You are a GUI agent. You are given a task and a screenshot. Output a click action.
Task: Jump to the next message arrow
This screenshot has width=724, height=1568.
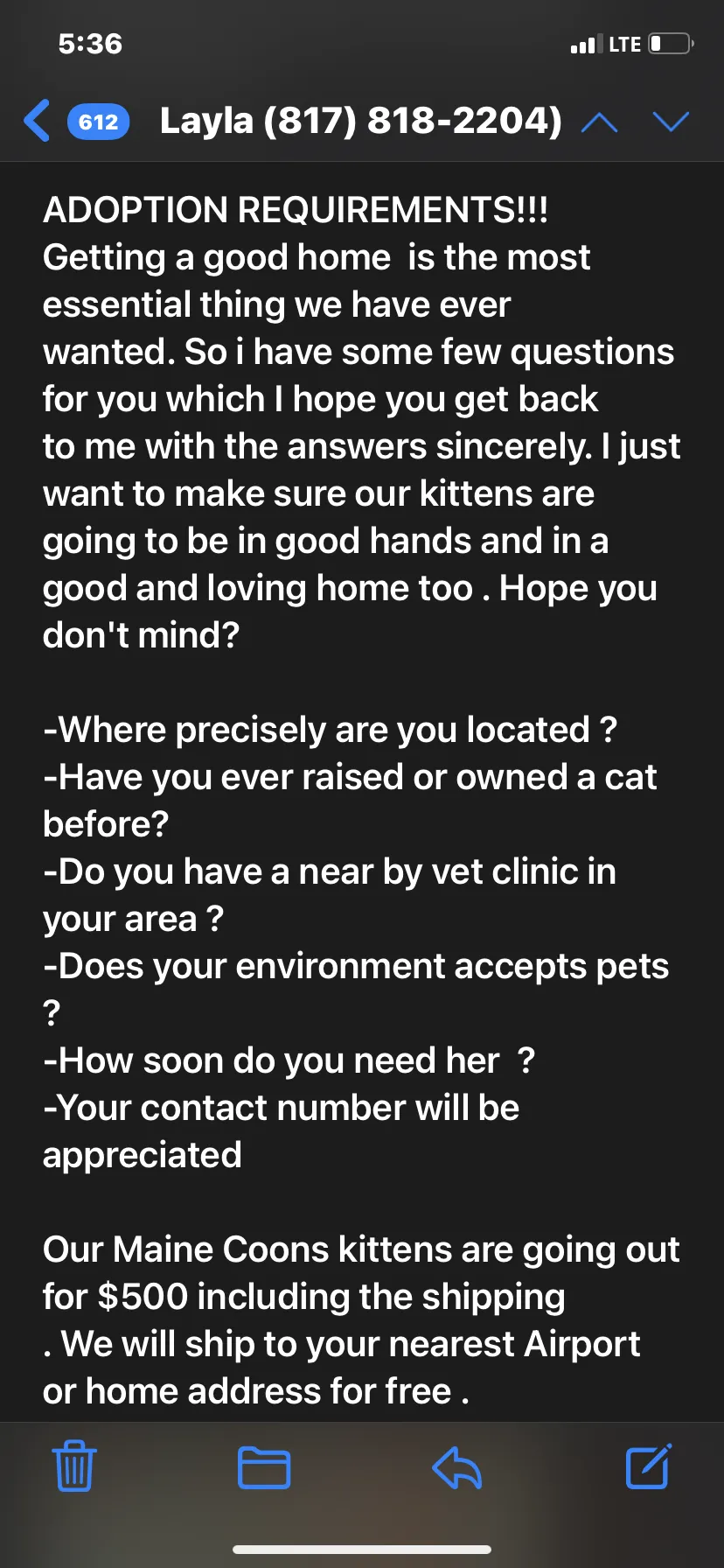click(671, 122)
